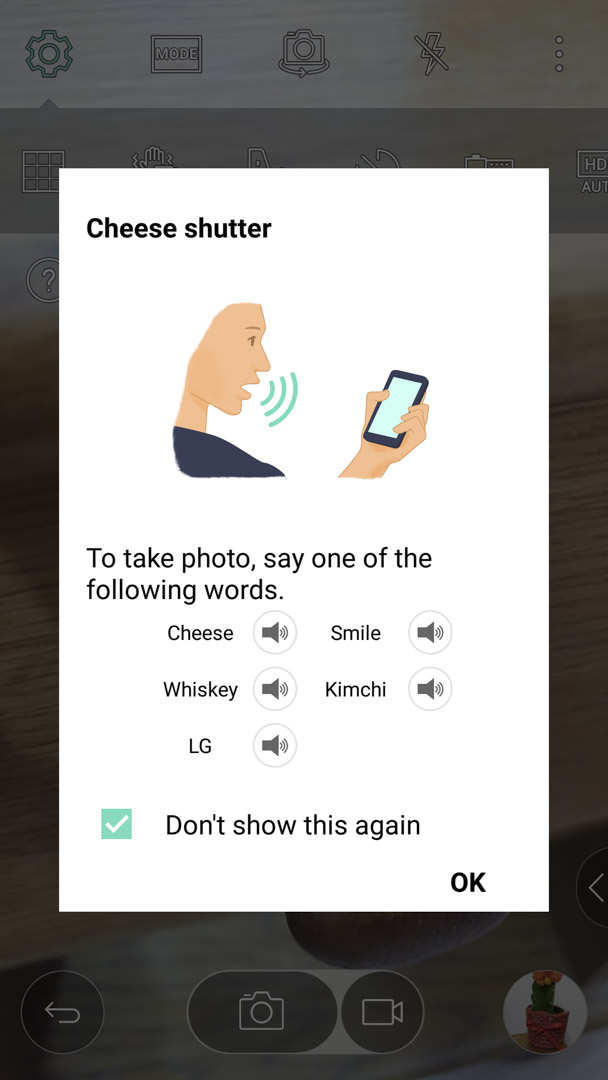The image size is (608, 1080).
Task: Confirm the dialog with OK
Action: click(468, 882)
